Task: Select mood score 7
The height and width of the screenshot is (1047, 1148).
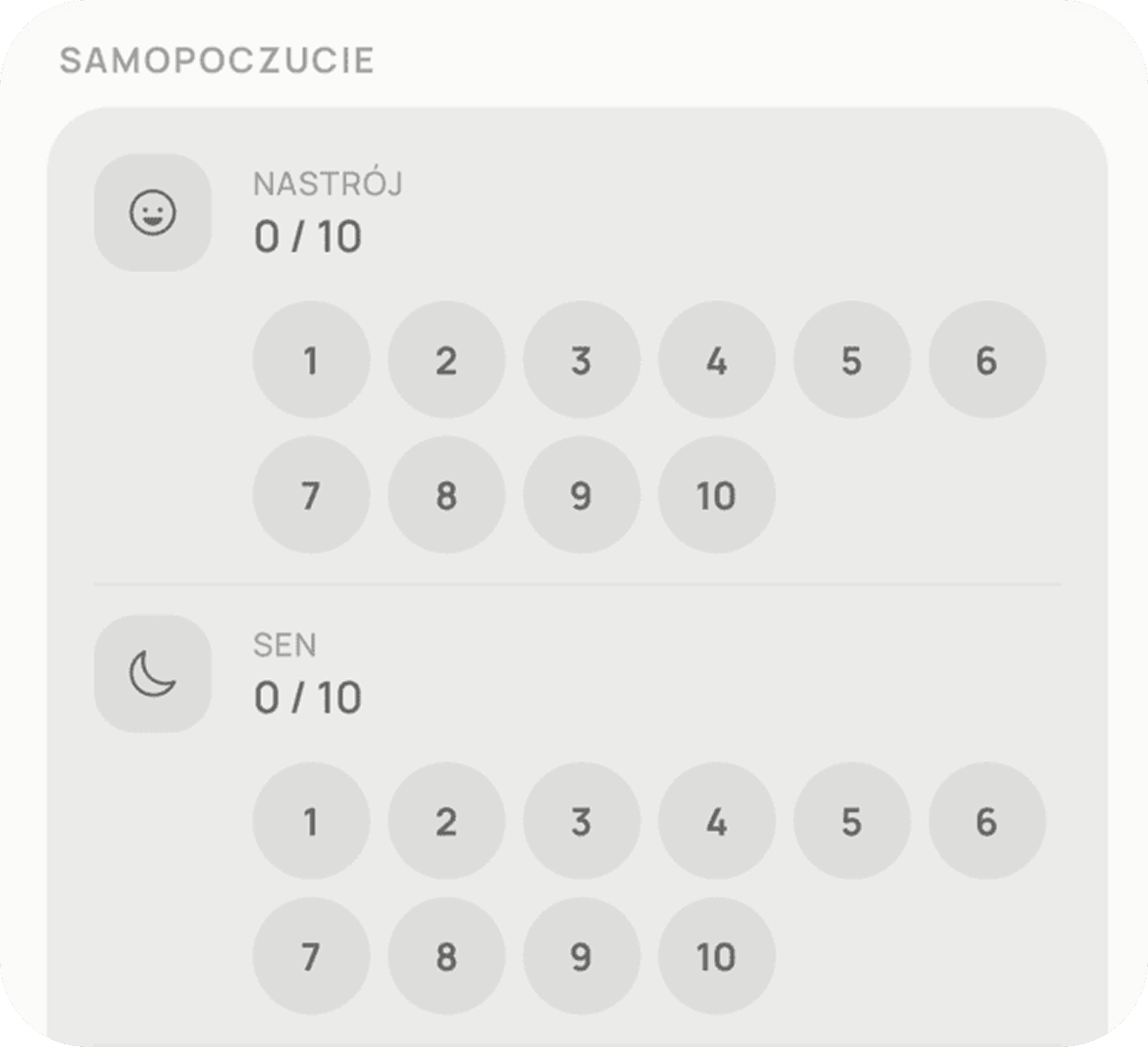Action: (x=310, y=496)
